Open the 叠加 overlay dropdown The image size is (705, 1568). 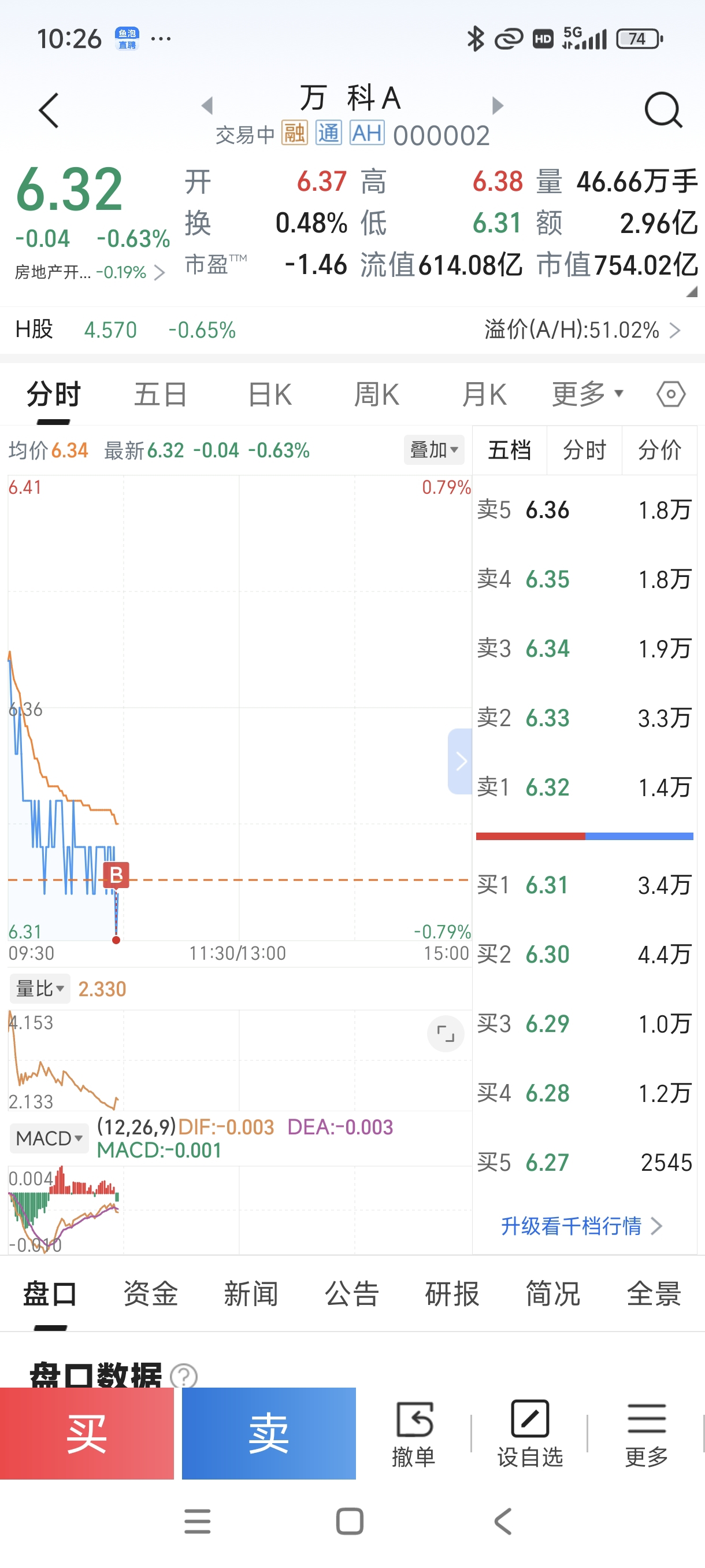click(x=433, y=450)
